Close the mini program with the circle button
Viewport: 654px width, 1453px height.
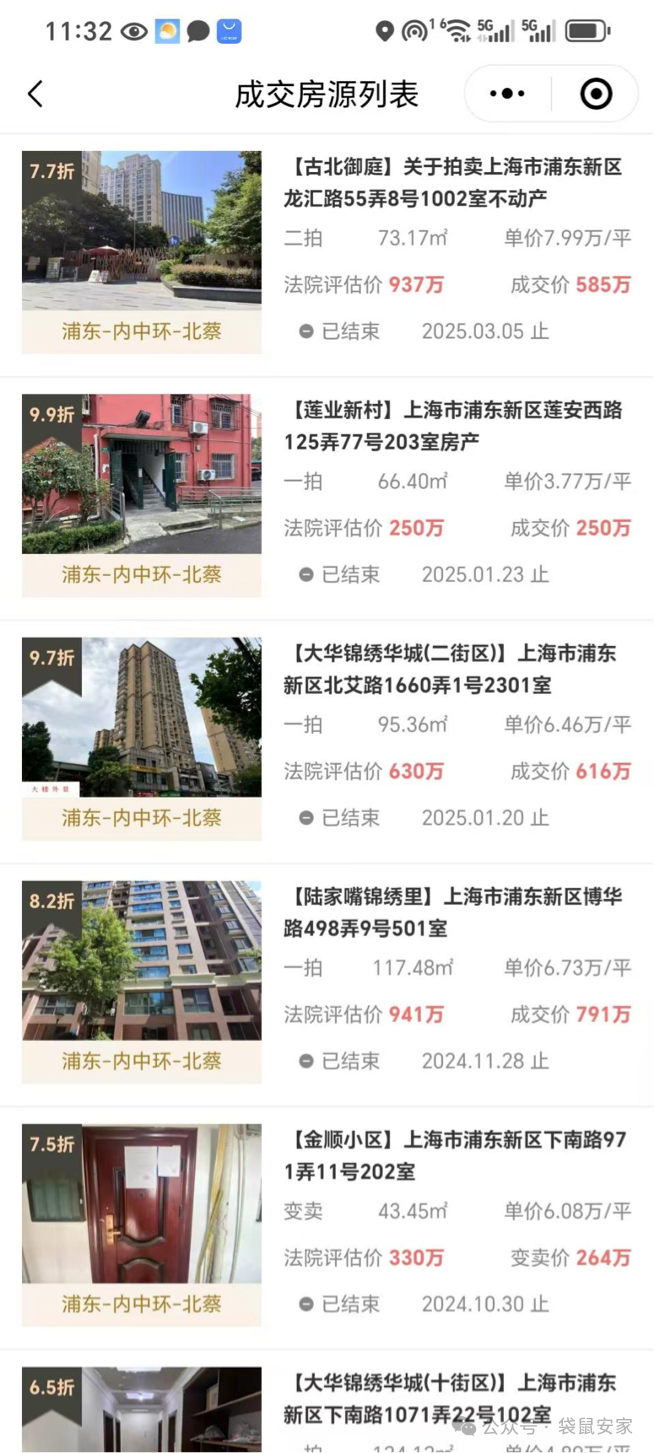click(x=596, y=94)
